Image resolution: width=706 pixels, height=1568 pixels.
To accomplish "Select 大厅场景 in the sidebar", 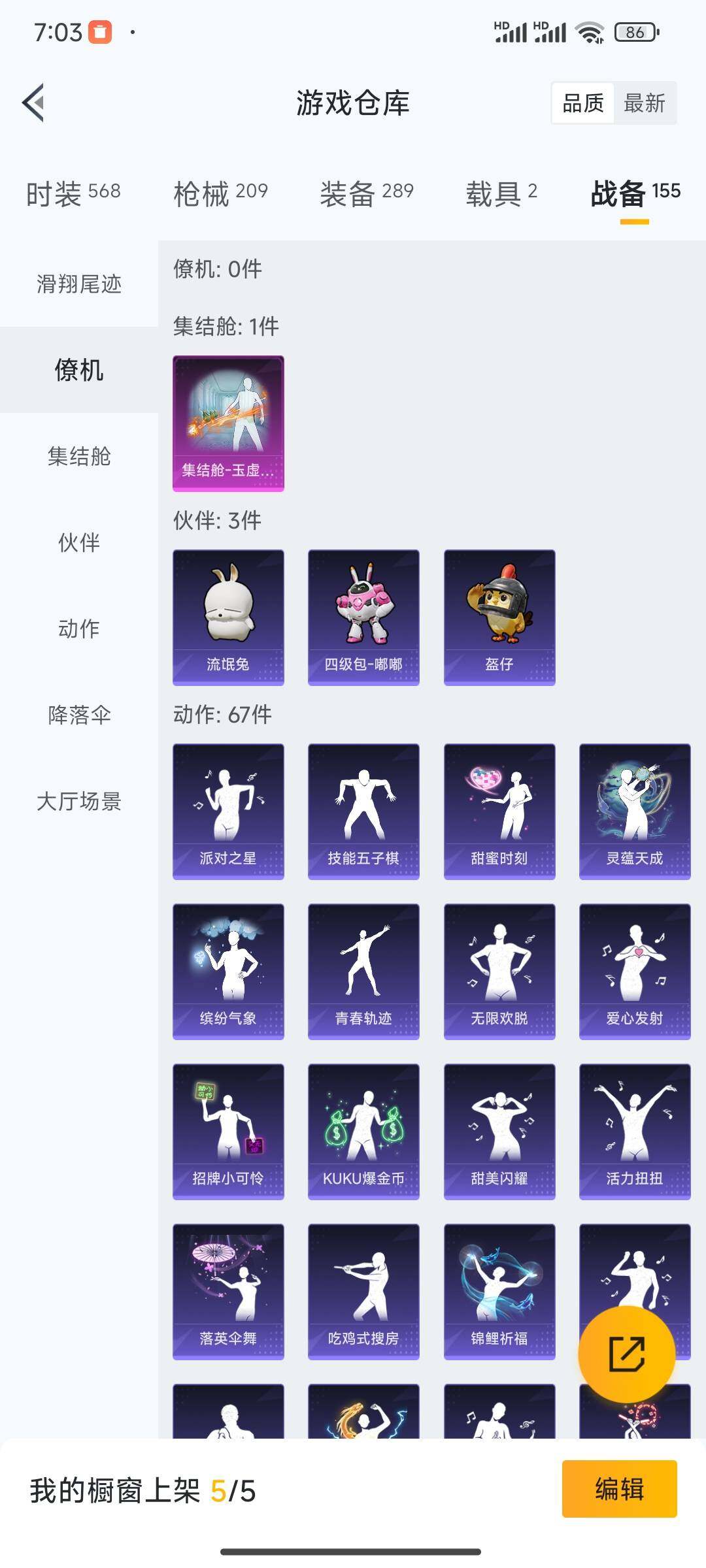I will (78, 804).
